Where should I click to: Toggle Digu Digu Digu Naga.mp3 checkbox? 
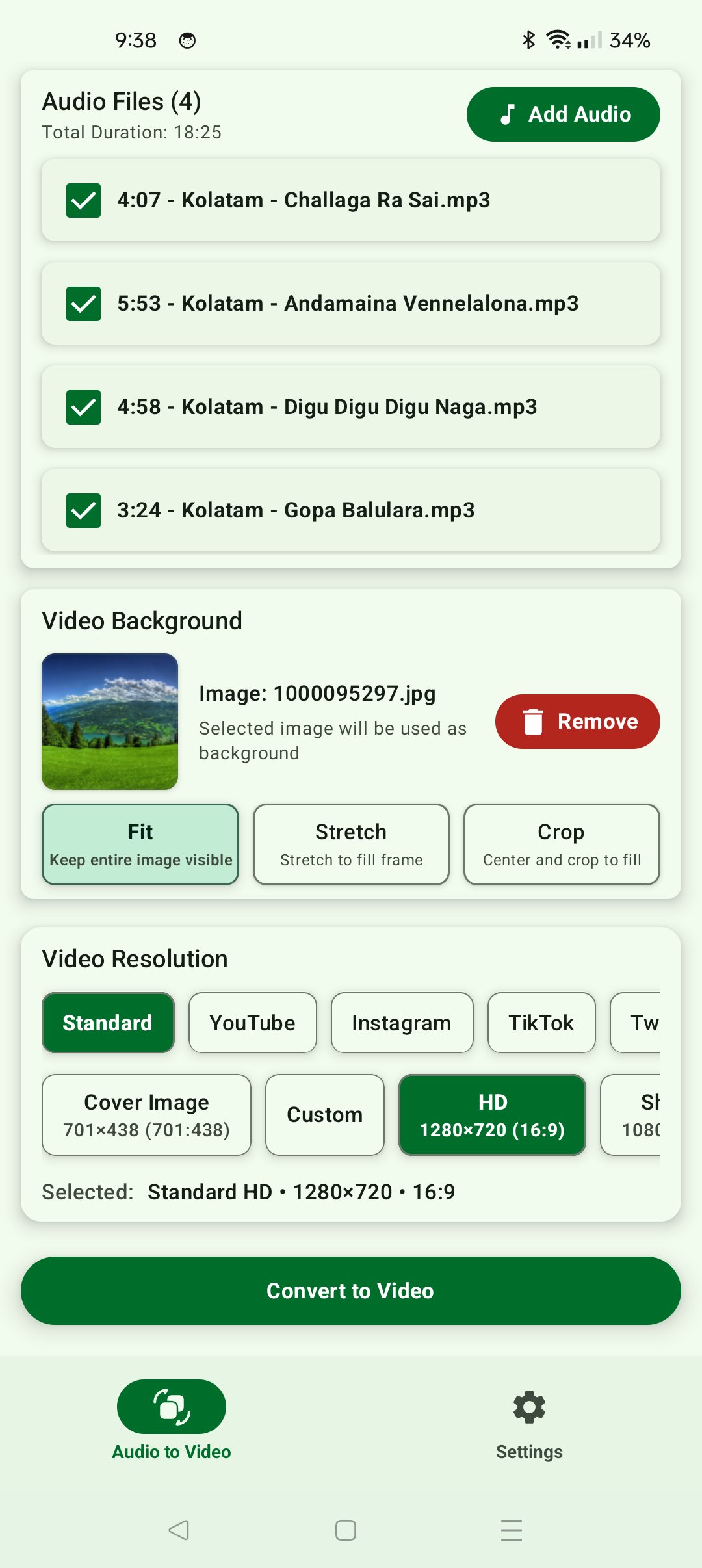tap(83, 407)
